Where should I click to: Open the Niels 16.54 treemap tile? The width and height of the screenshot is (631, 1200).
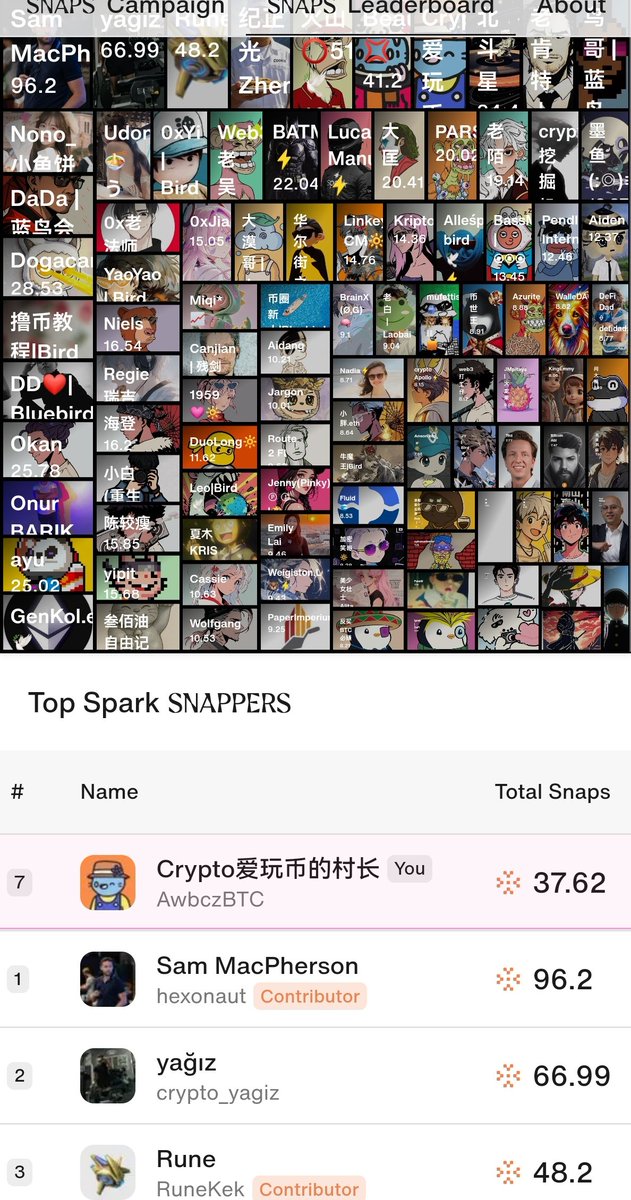(139, 331)
